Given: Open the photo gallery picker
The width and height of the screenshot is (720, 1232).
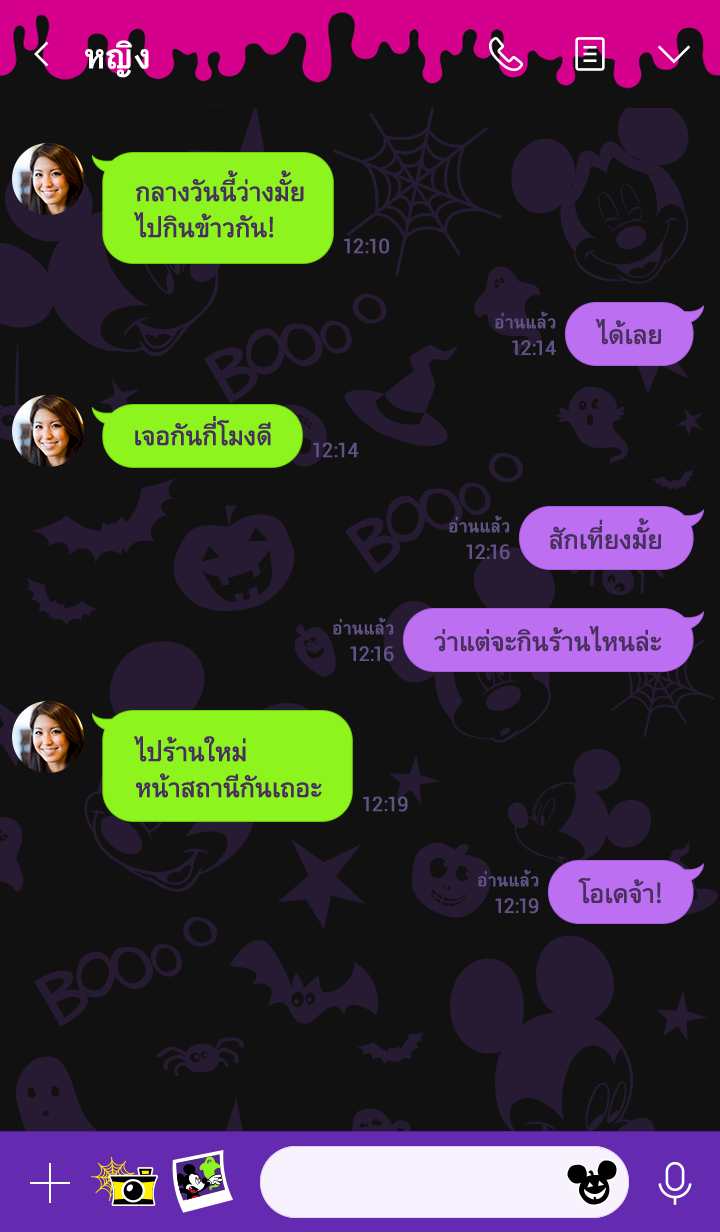Looking at the screenshot, I should coord(202,1181).
